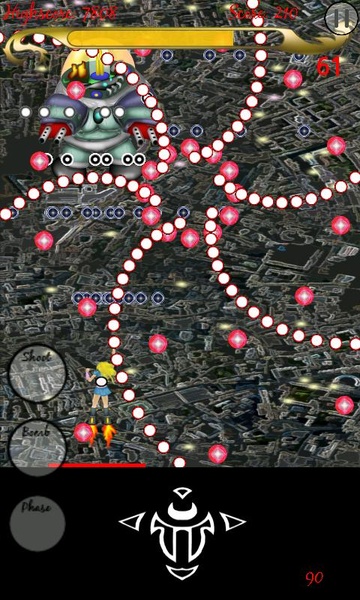Activate the Phase button
Image resolution: width=360 pixels, height=600 pixels.
(x=37, y=523)
